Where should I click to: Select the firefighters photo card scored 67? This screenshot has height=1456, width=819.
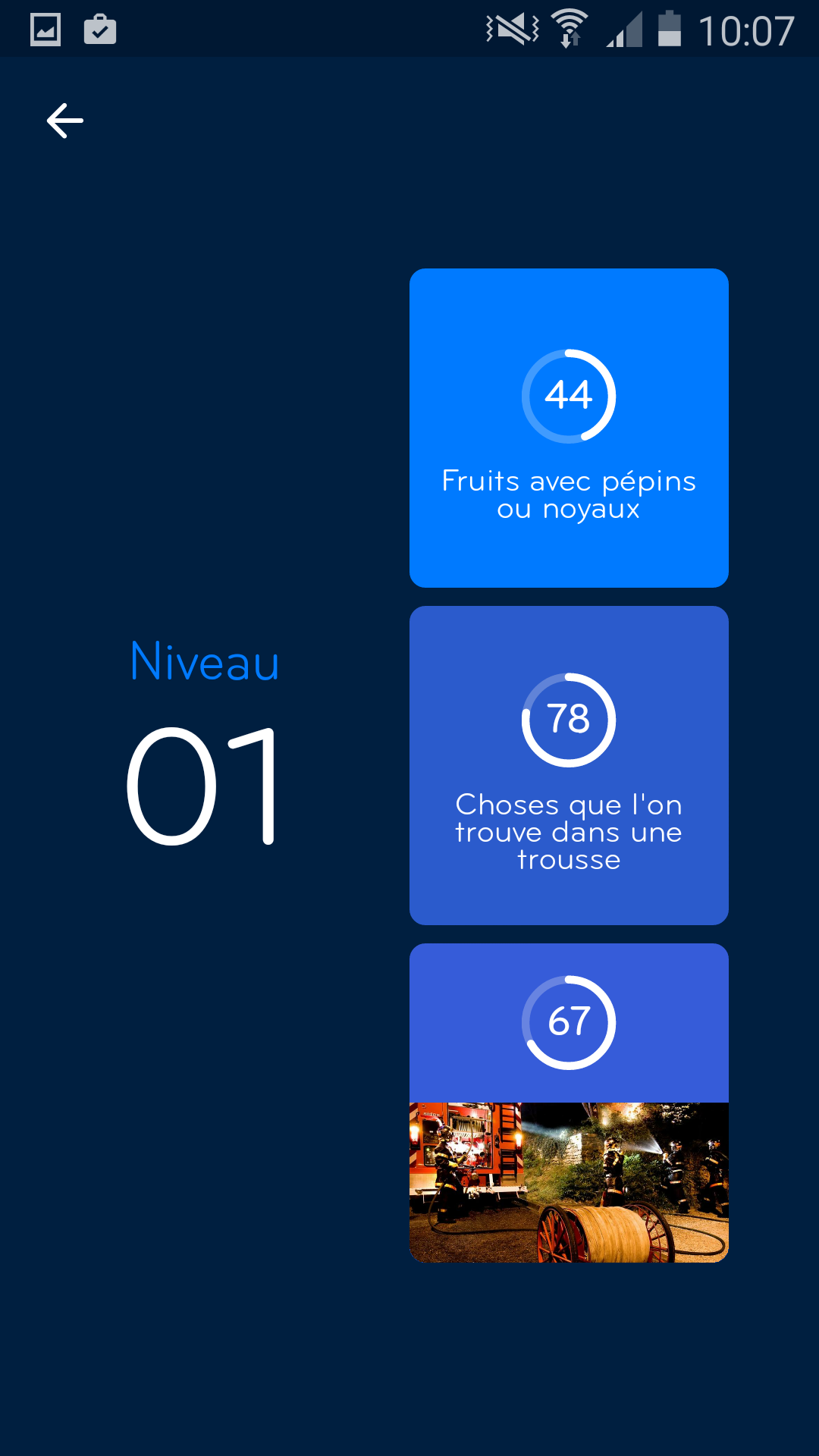point(569,1103)
